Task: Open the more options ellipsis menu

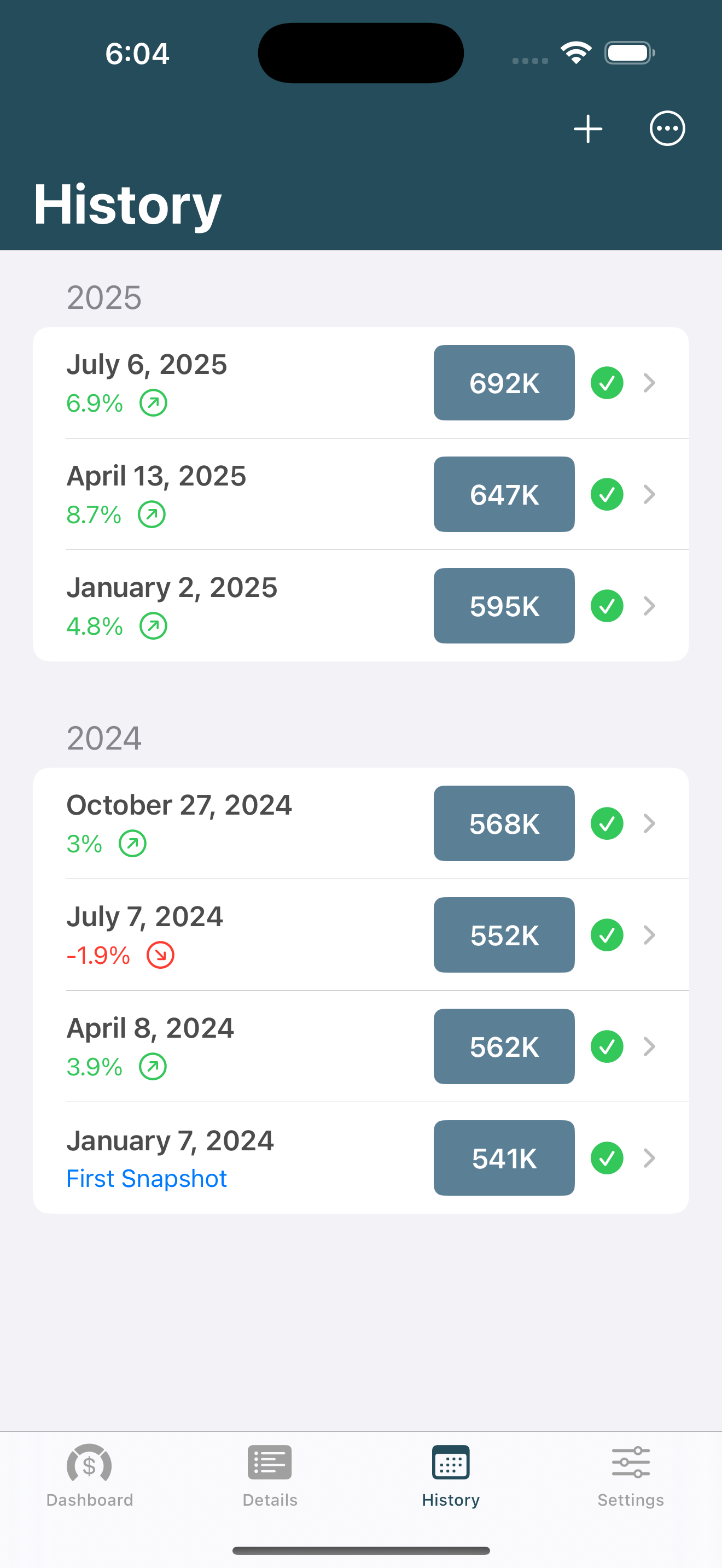Action: click(667, 128)
